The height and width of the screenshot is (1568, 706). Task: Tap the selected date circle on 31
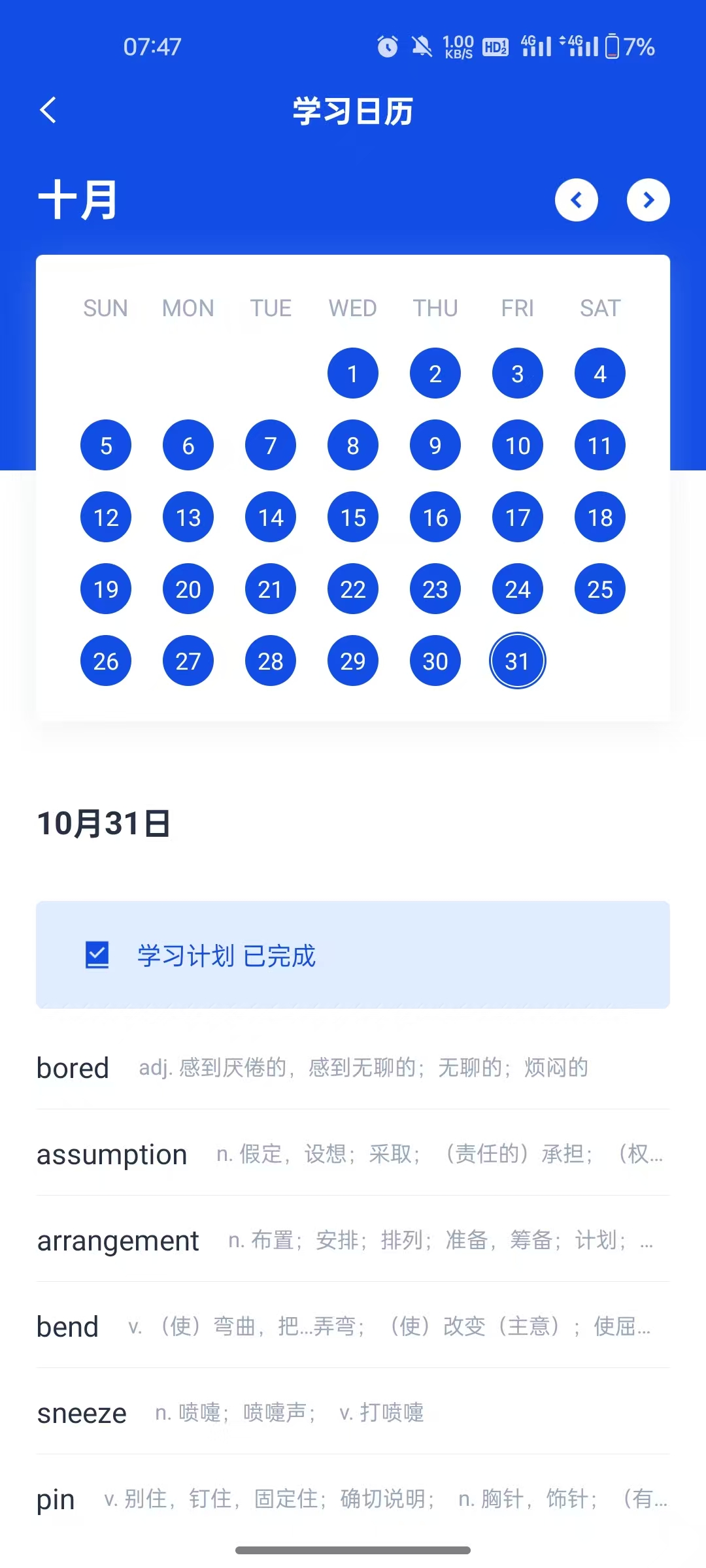(518, 661)
